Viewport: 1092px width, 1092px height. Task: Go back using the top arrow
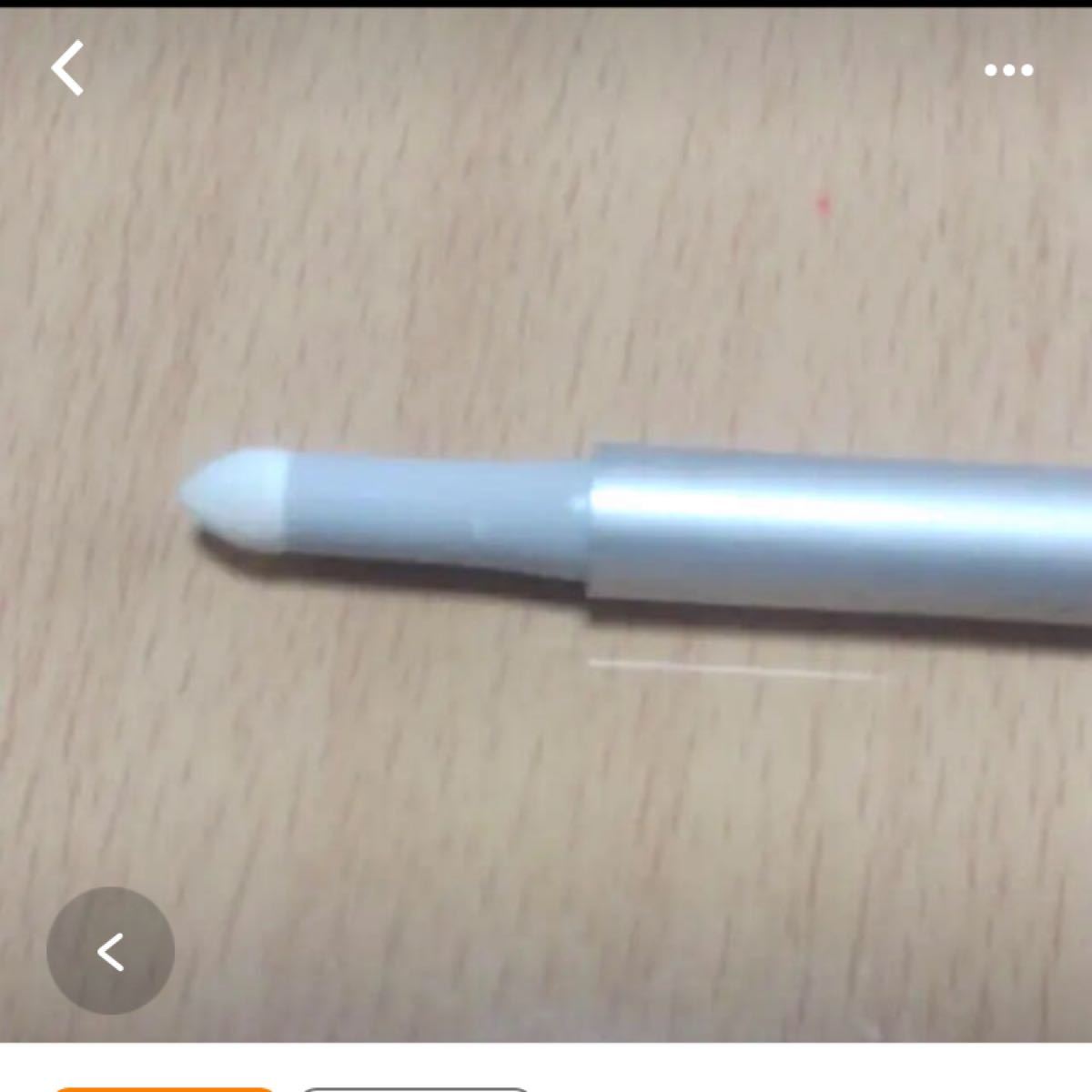[68, 68]
